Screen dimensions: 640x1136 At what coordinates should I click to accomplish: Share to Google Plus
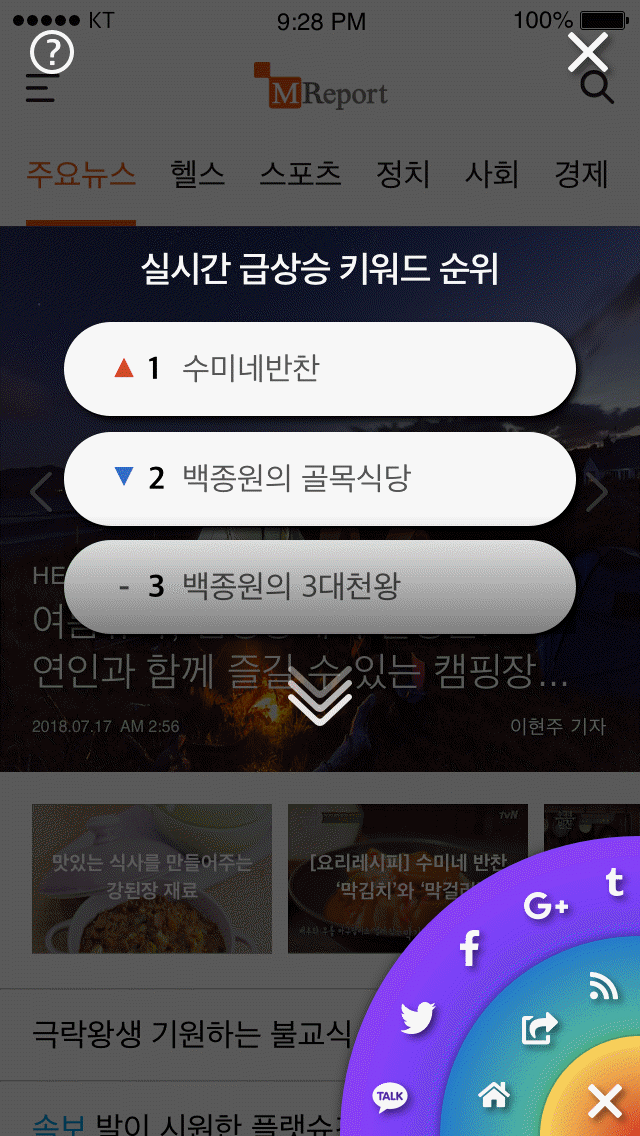click(x=546, y=905)
